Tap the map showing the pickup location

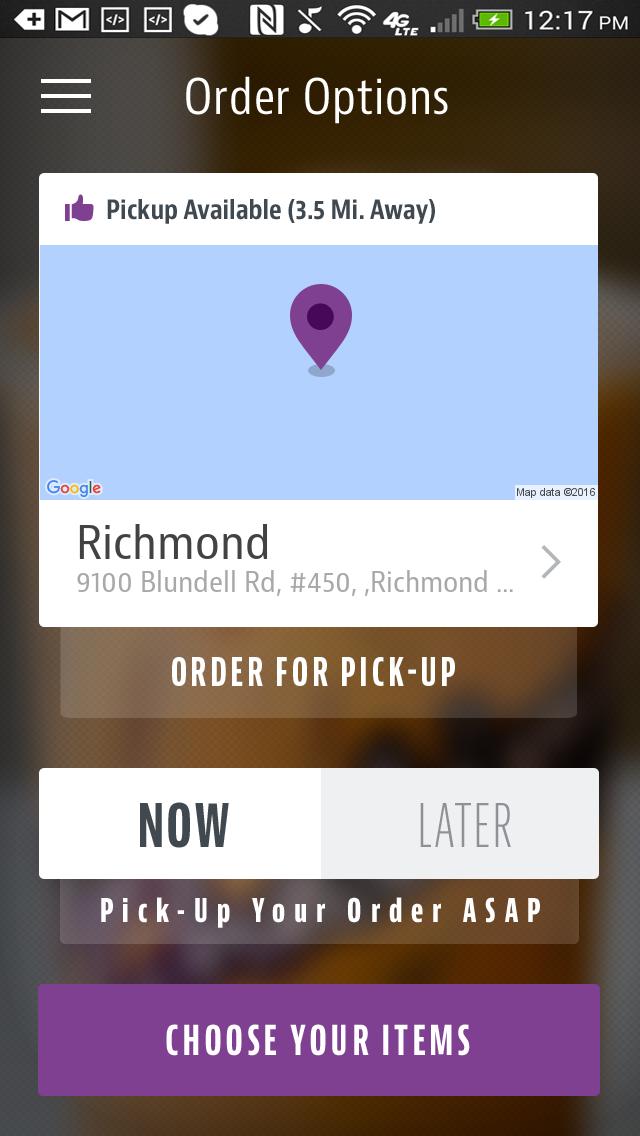point(318,372)
